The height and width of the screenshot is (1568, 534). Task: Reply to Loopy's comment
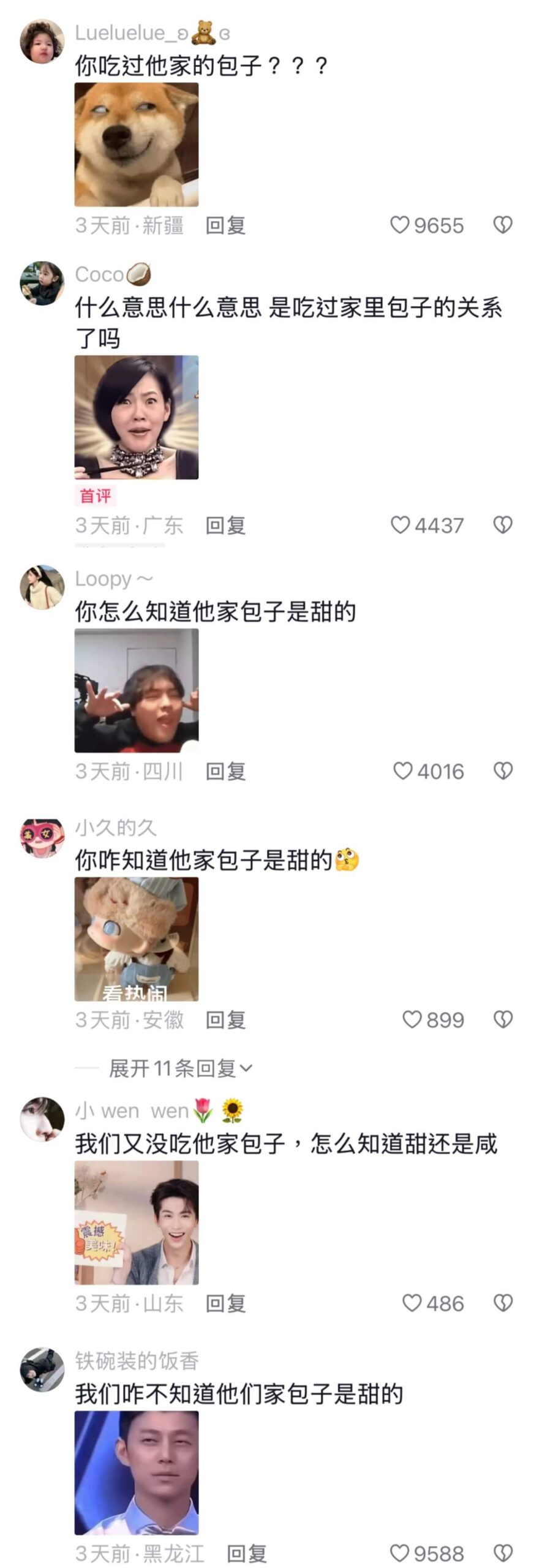point(225,771)
